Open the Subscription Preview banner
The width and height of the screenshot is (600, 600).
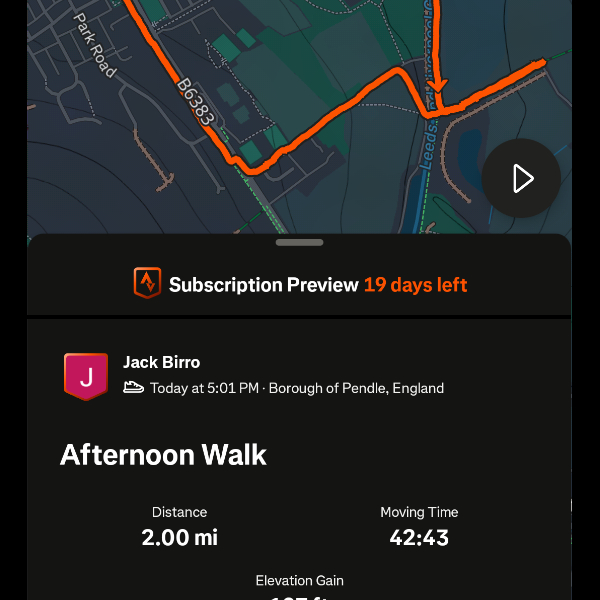(300, 285)
